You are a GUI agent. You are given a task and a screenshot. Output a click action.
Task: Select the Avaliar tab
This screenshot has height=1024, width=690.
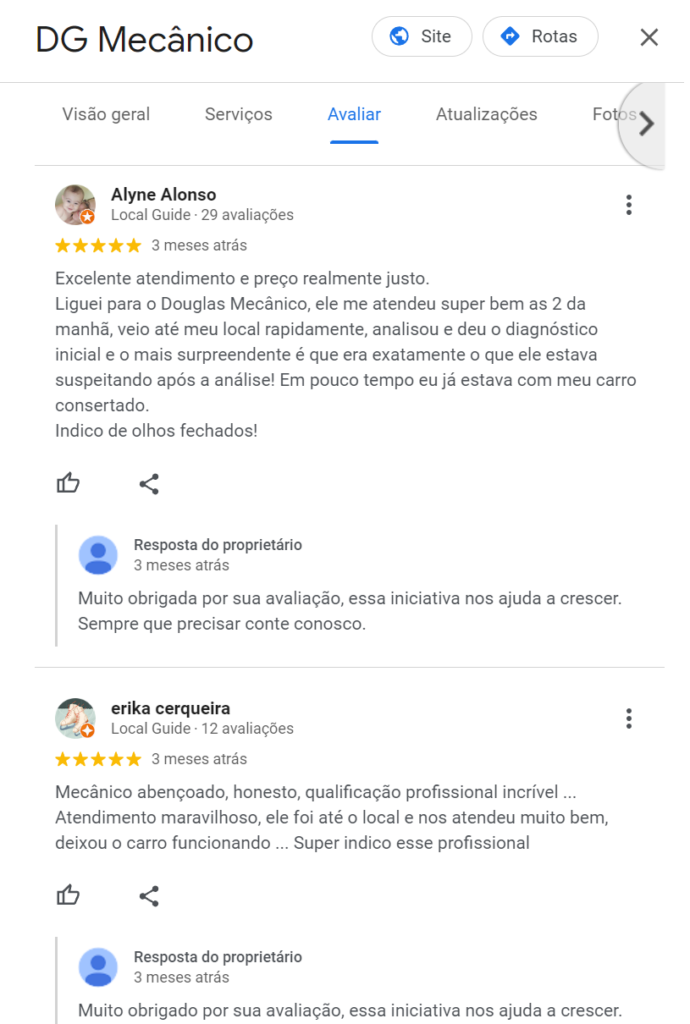pos(354,114)
